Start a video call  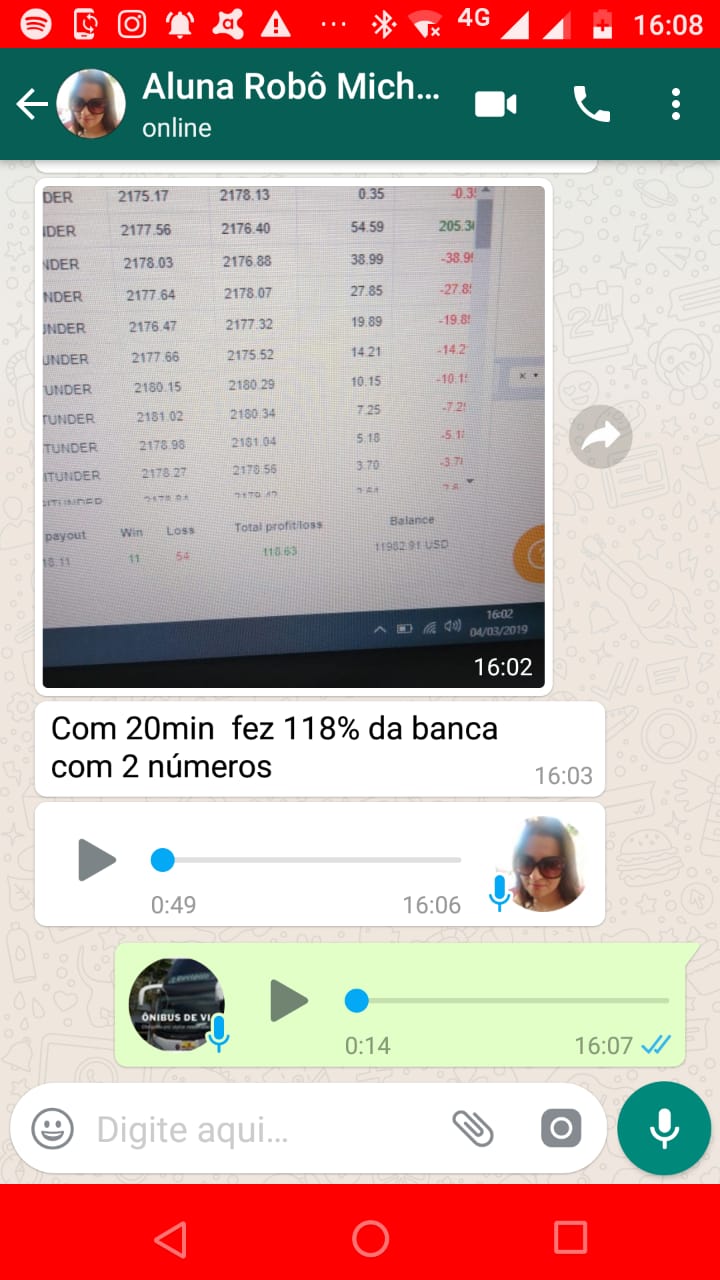495,104
